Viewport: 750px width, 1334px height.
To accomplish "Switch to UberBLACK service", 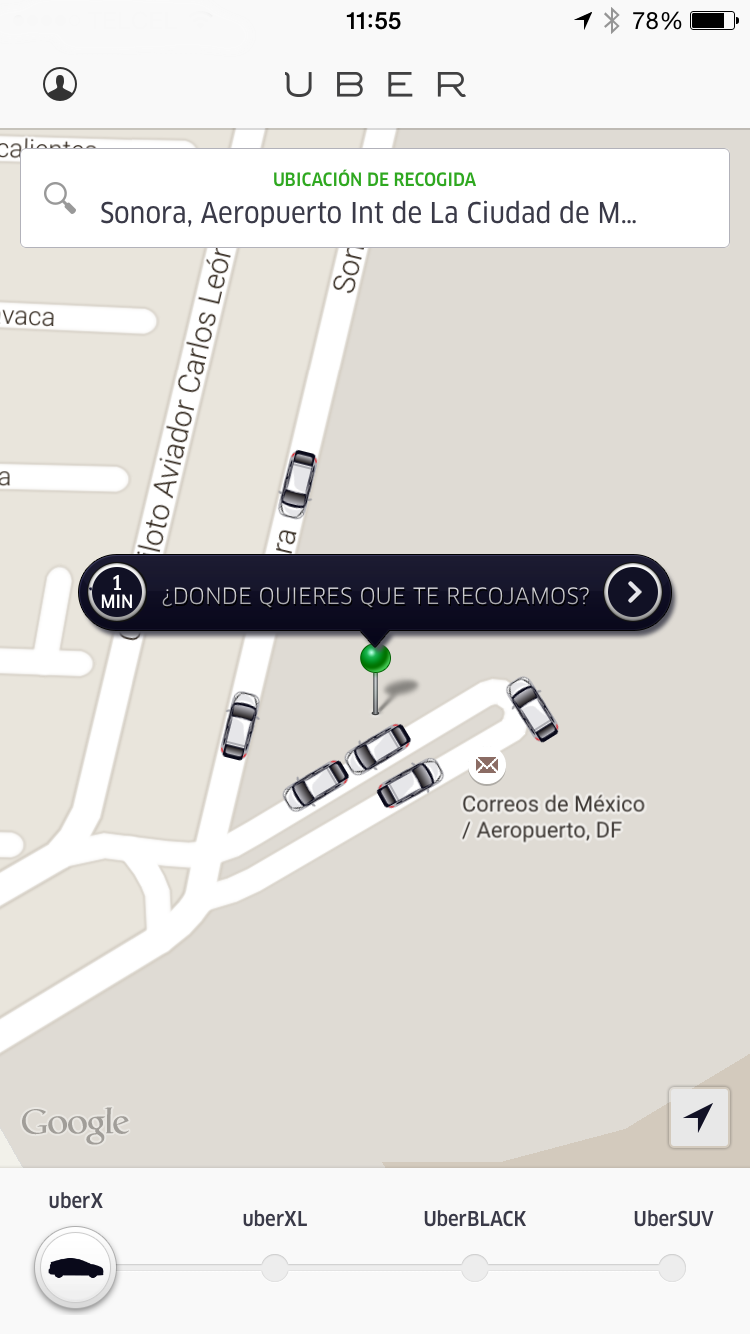I will [474, 1268].
